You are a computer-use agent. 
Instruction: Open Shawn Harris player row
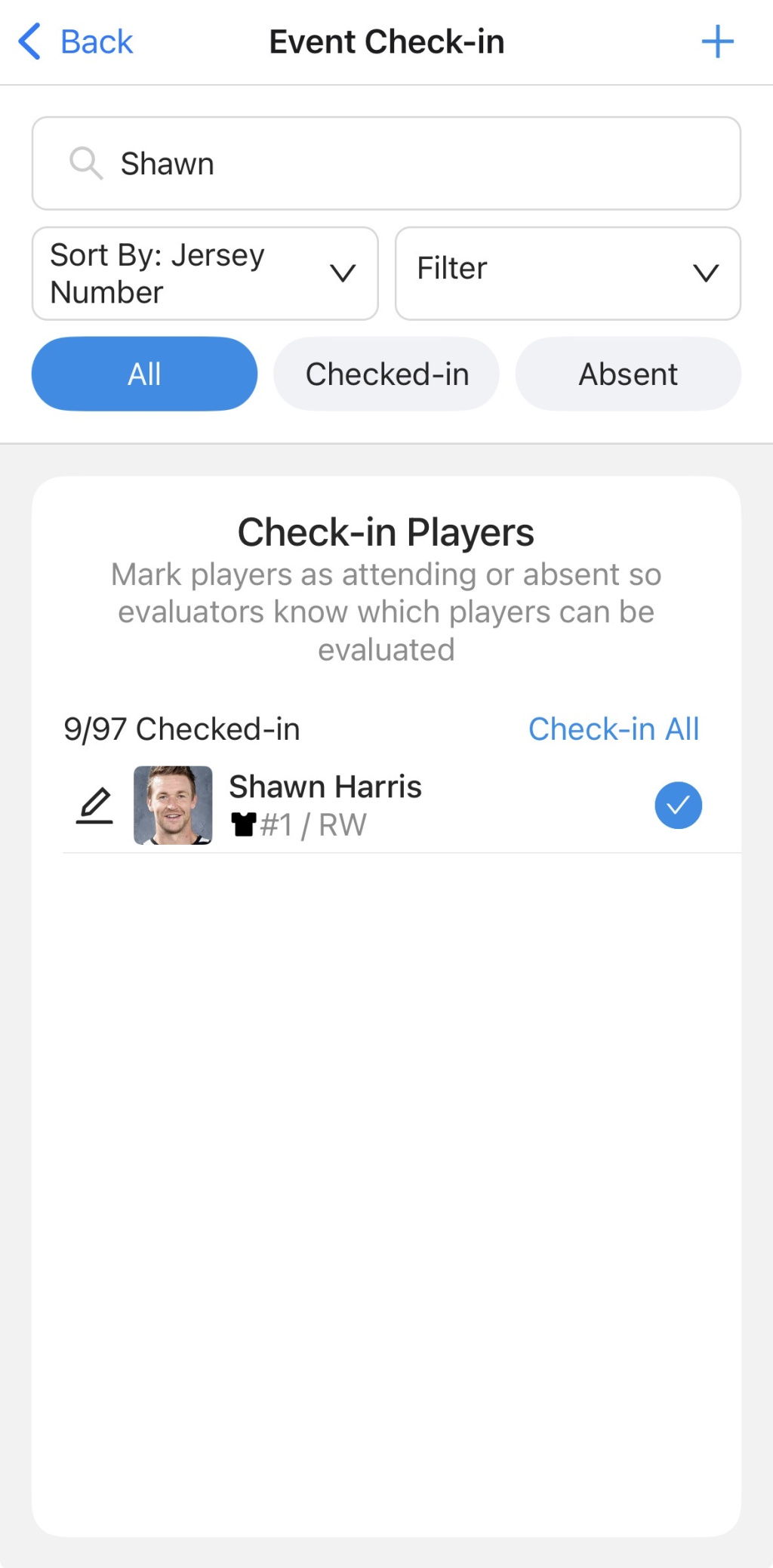pyautogui.click(x=423, y=806)
